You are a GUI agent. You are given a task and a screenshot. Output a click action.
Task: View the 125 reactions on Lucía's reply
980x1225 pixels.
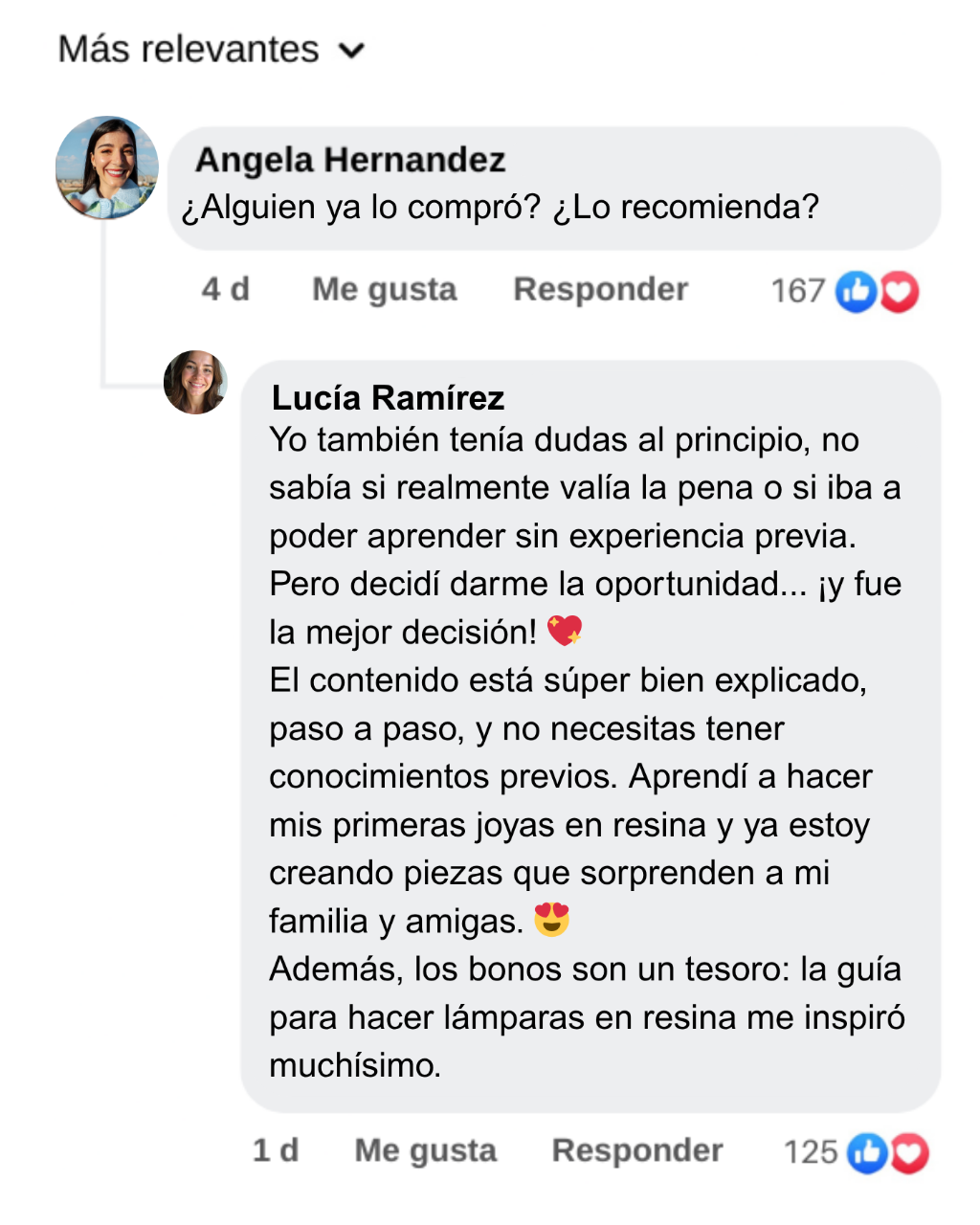click(x=856, y=1152)
